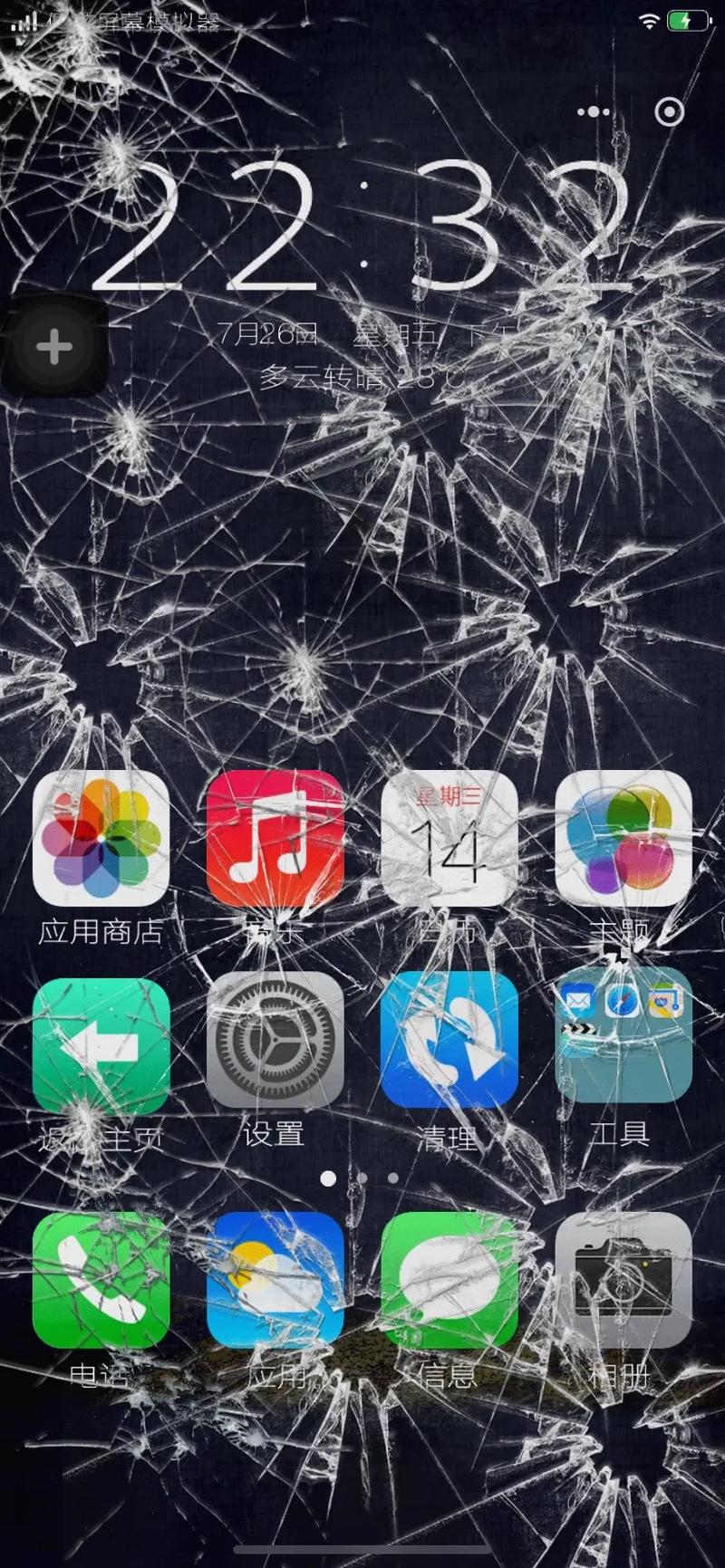Close the mini-program via circle button

[669, 111]
